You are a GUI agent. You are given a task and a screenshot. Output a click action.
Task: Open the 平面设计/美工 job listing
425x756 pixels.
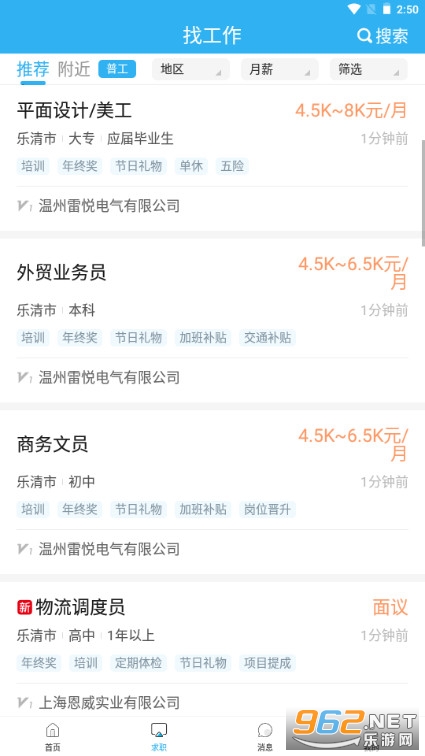coord(212,158)
